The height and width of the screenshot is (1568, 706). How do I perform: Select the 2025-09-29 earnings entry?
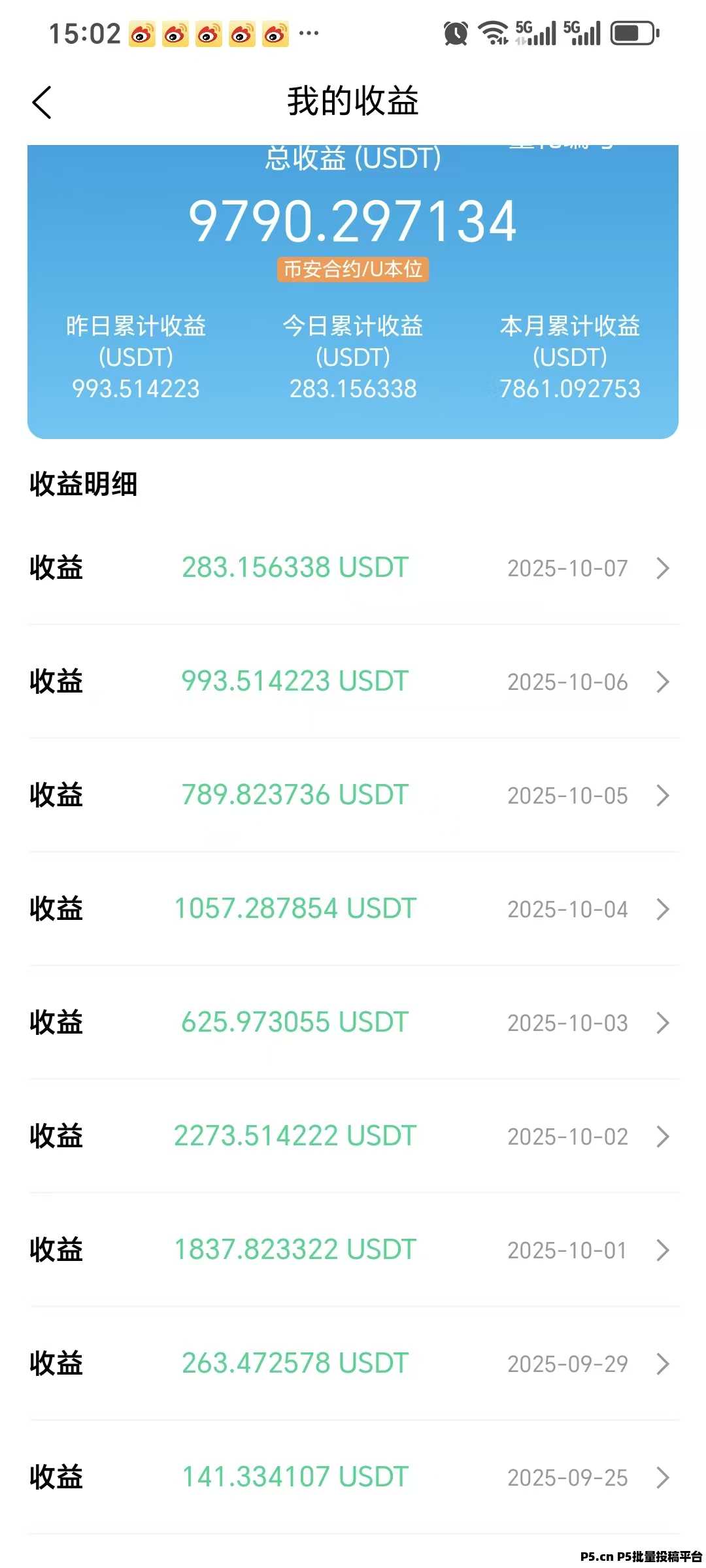353,1364
